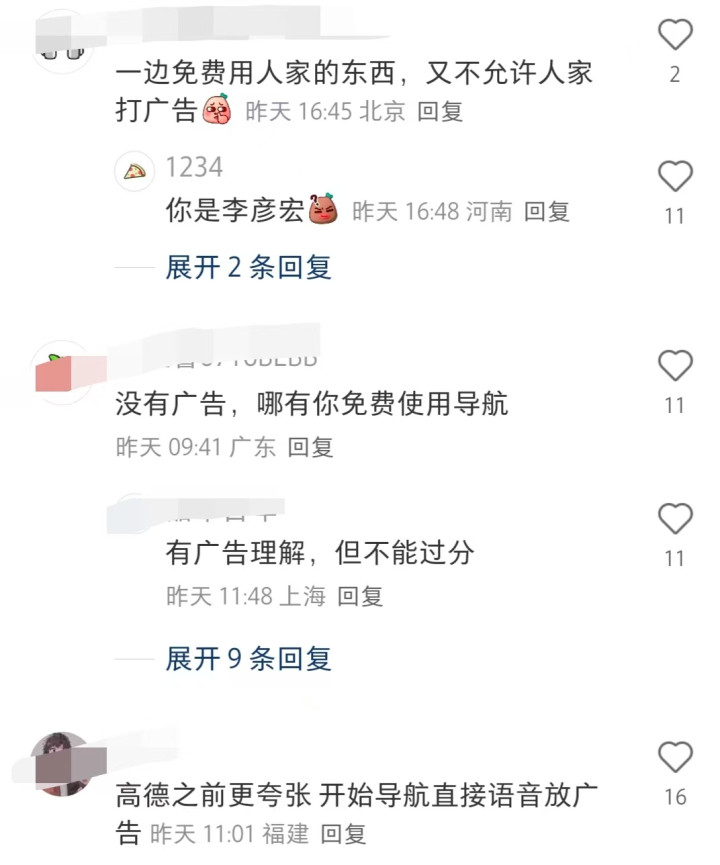Image resolution: width=720 pixels, height=865 pixels.
Task: Reply to 1234's comment from 河南
Action: [546, 212]
